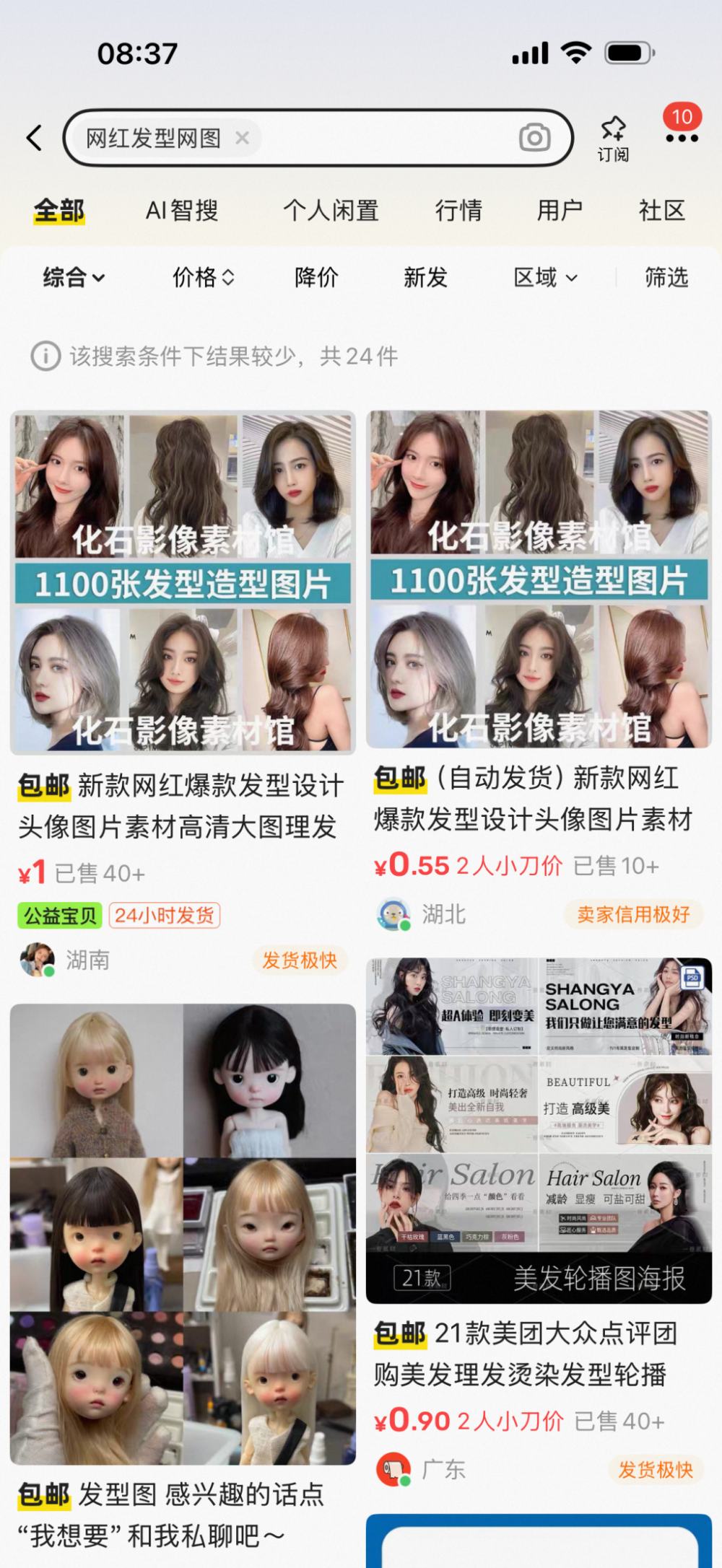Tap the green 卖家信用极好 credit label
The image size is (722, 1568).
633,914
